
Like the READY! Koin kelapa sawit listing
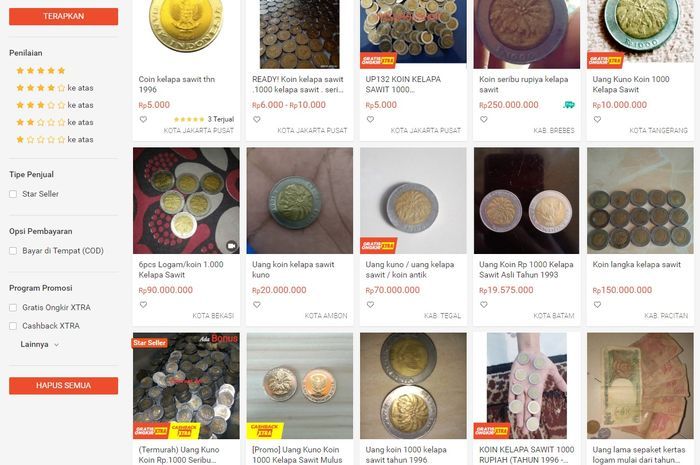click(x=256, y=119)
